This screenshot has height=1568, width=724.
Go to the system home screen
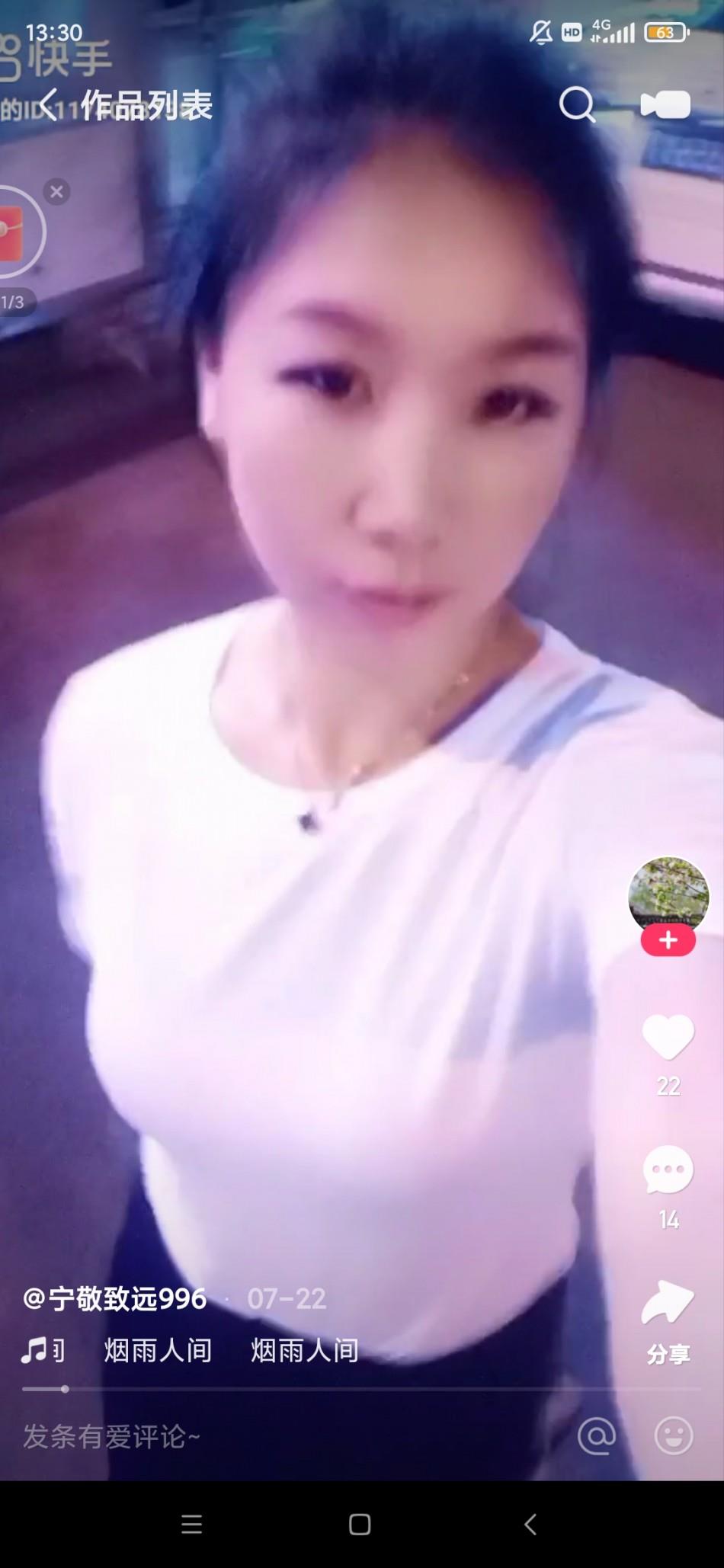point(360,1524)
